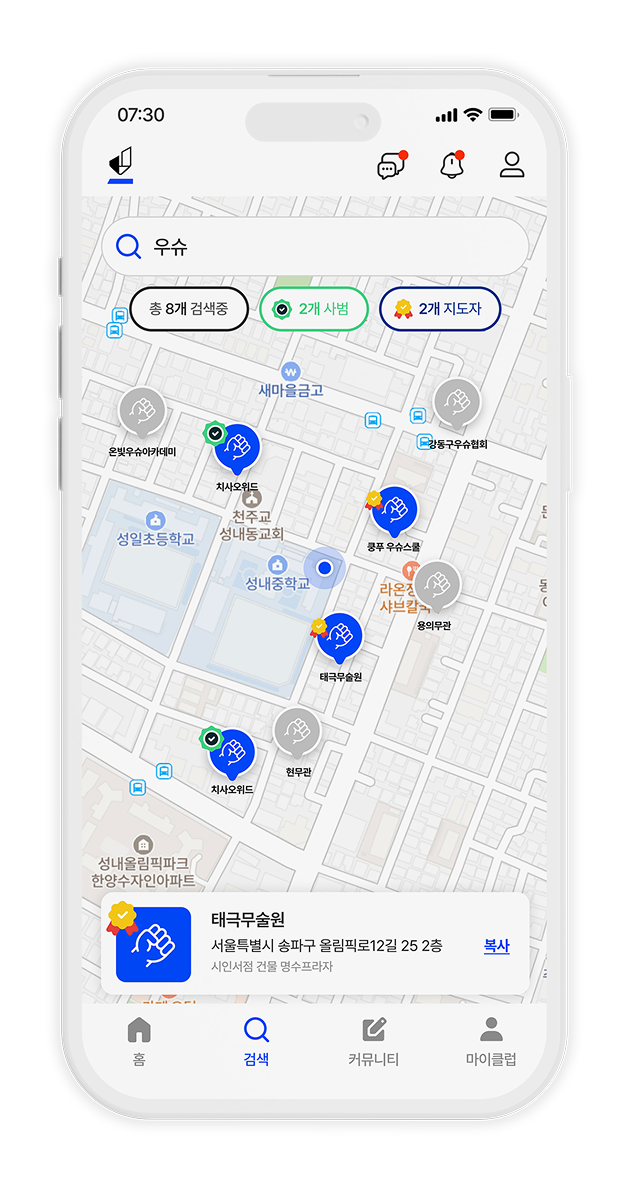
Task: Tap the 태극무술원 pin on the map
Action: click(340, 638)
